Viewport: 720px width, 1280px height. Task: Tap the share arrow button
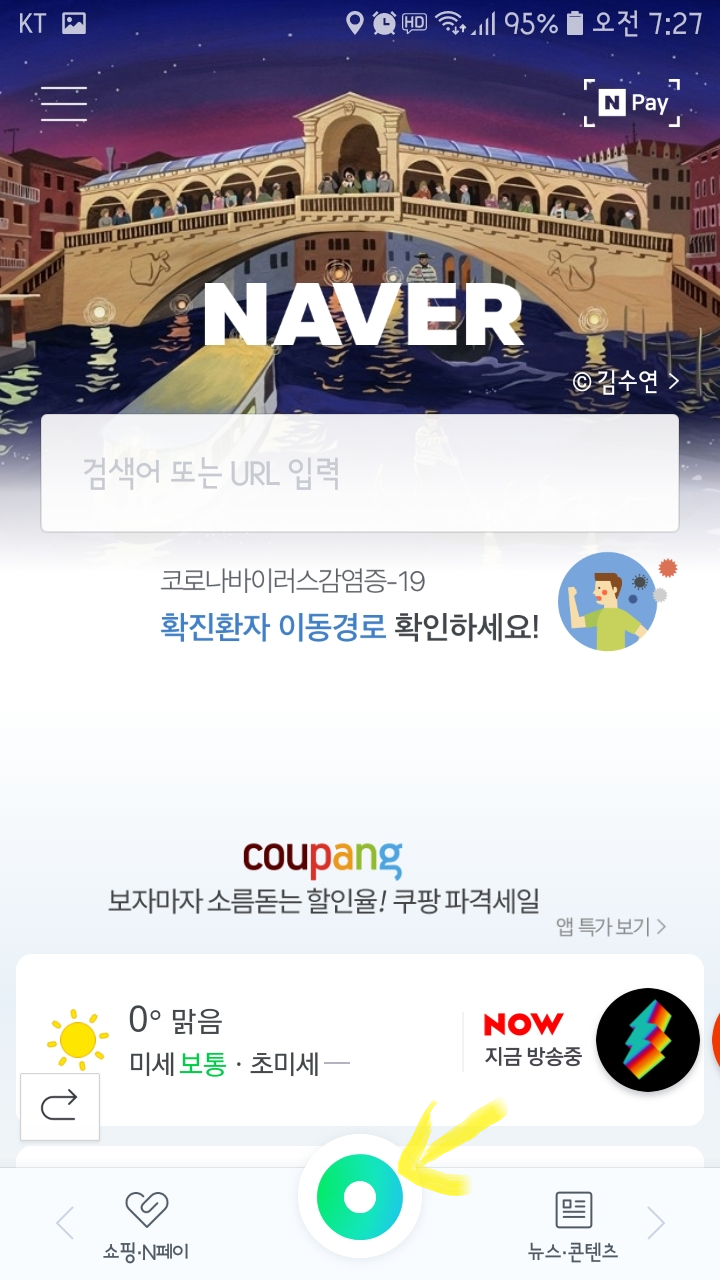coord(60,1106)
